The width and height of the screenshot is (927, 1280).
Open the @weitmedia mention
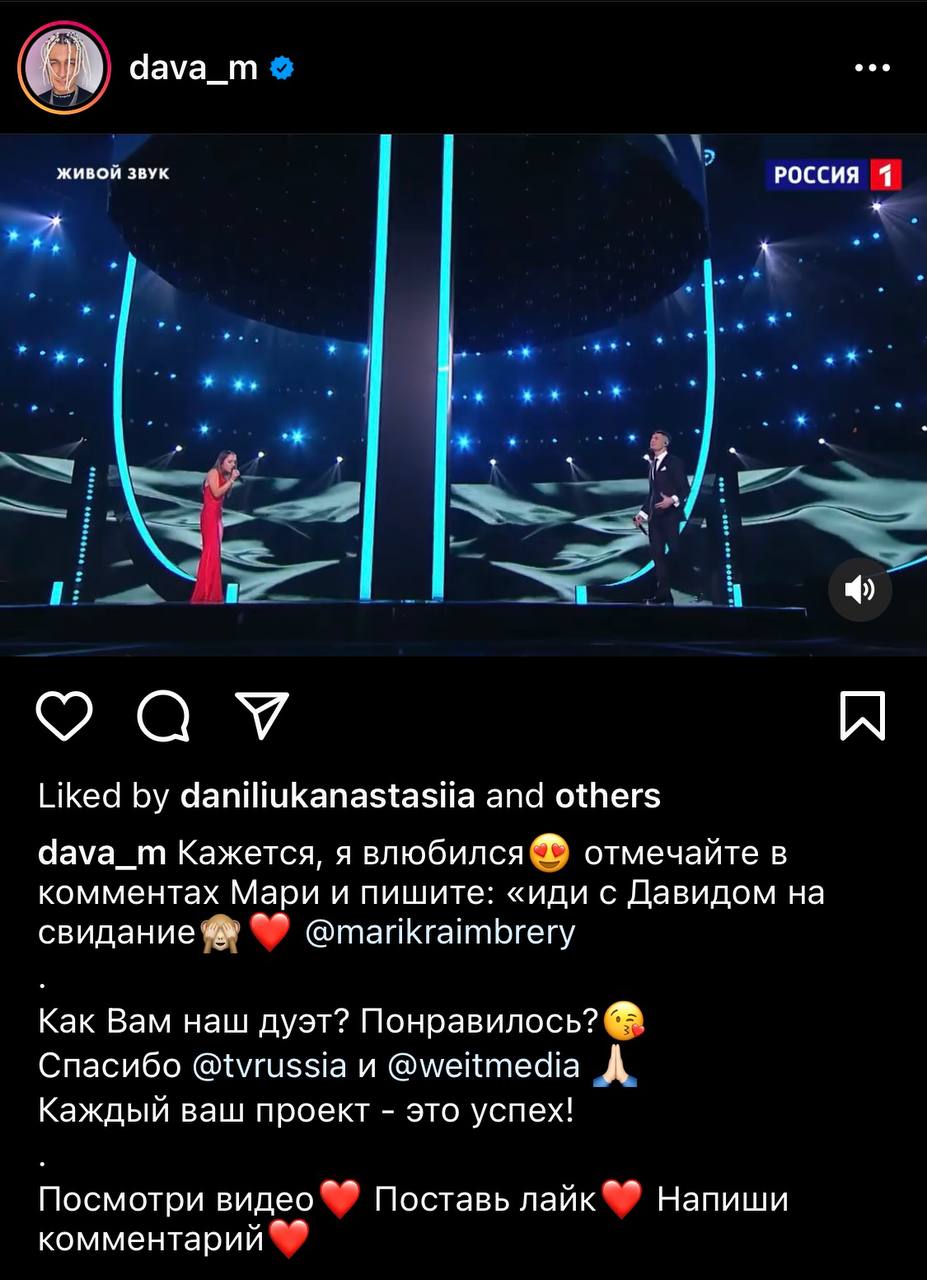coord(484,1065)
